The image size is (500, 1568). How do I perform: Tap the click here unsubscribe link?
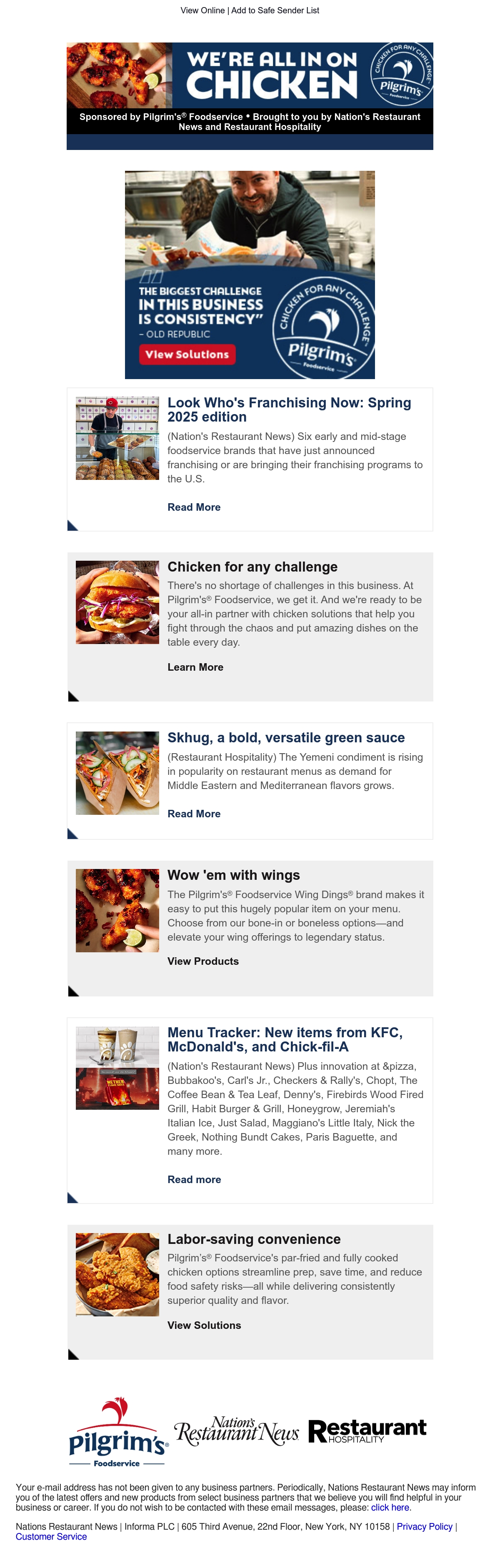point(390,1507)
